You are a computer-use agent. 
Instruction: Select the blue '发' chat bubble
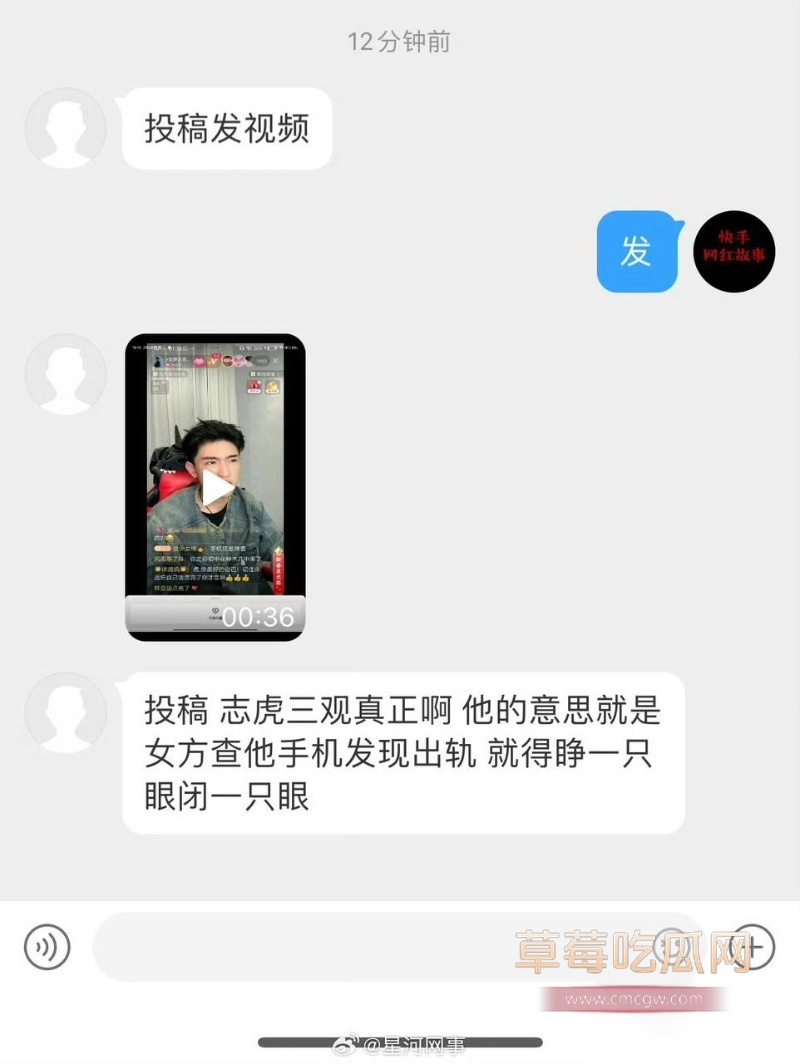click(x=637, y=252)
